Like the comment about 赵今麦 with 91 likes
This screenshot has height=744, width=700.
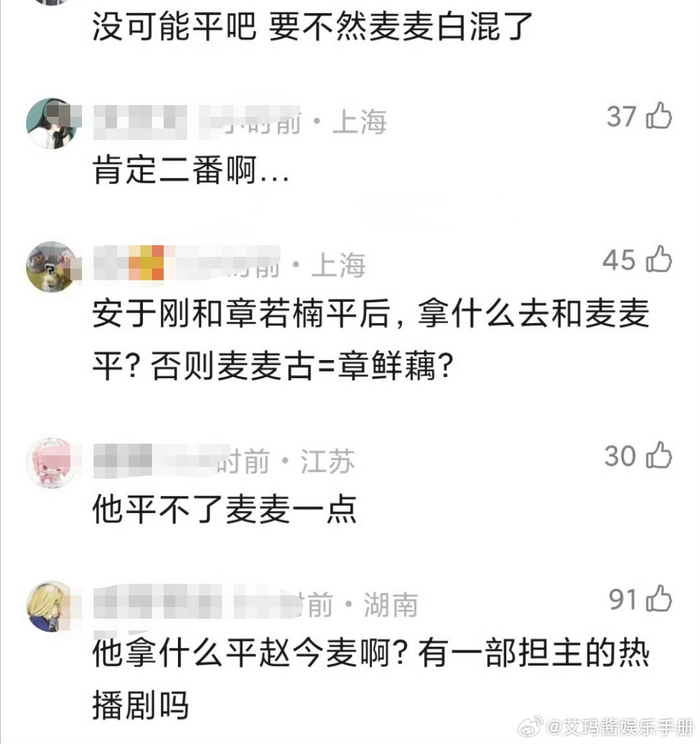point(658,600)
